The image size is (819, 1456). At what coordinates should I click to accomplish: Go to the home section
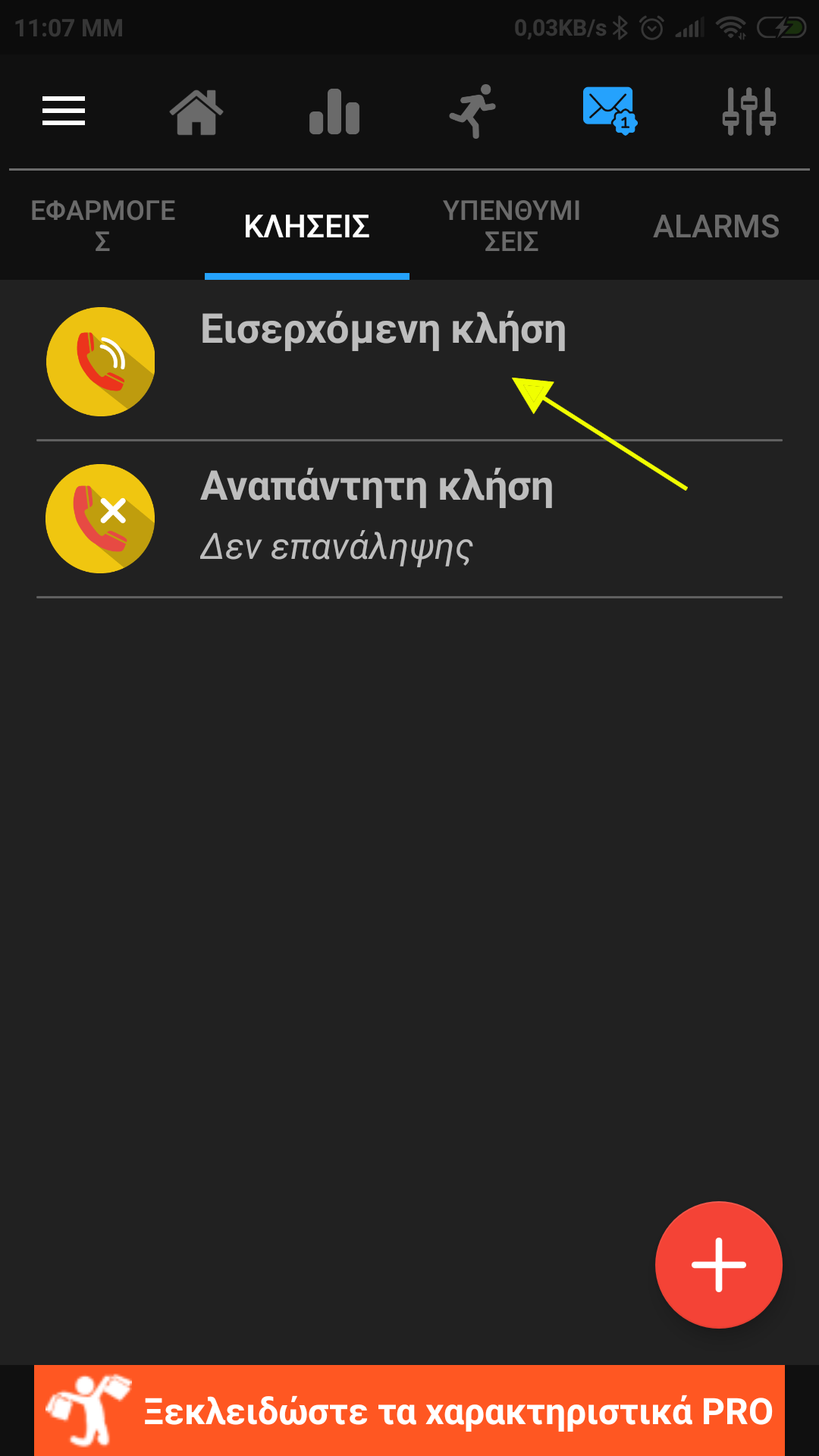pyautogui.click(x=196, y=112)
